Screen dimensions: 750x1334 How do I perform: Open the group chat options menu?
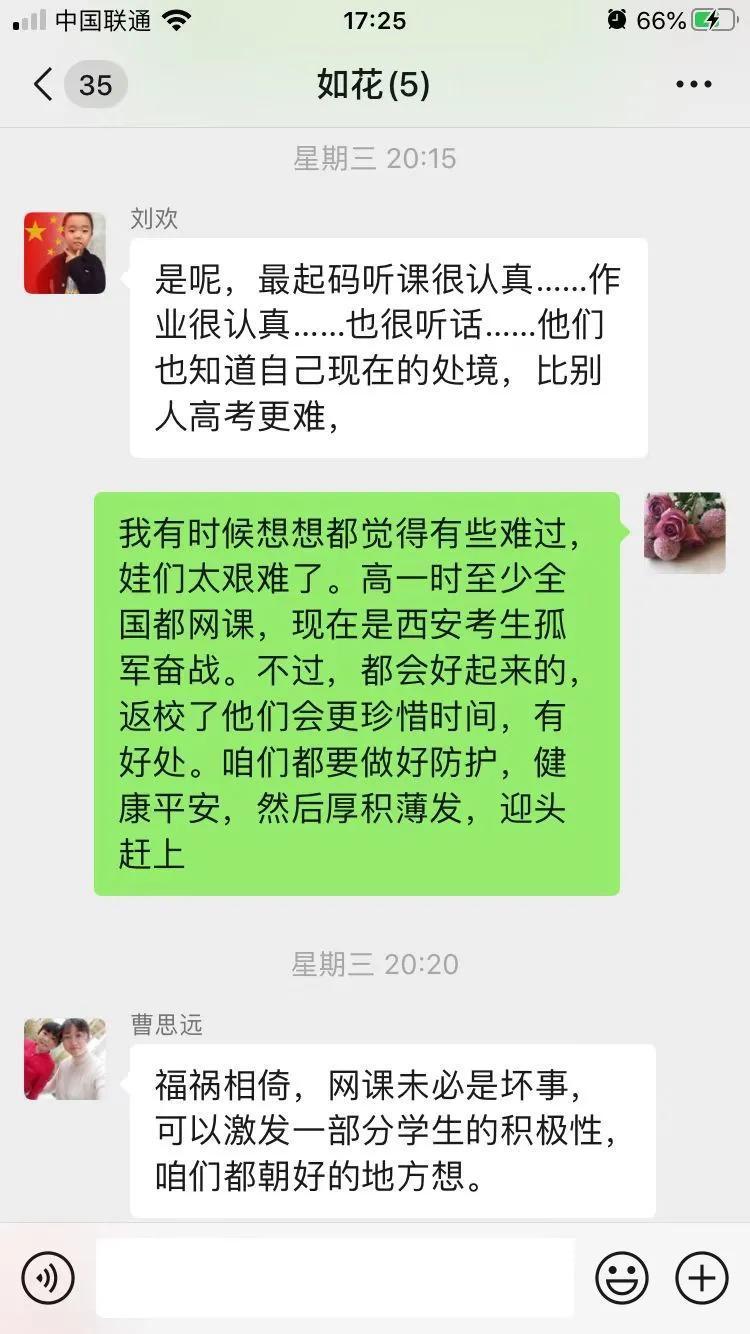coord(693,84)
